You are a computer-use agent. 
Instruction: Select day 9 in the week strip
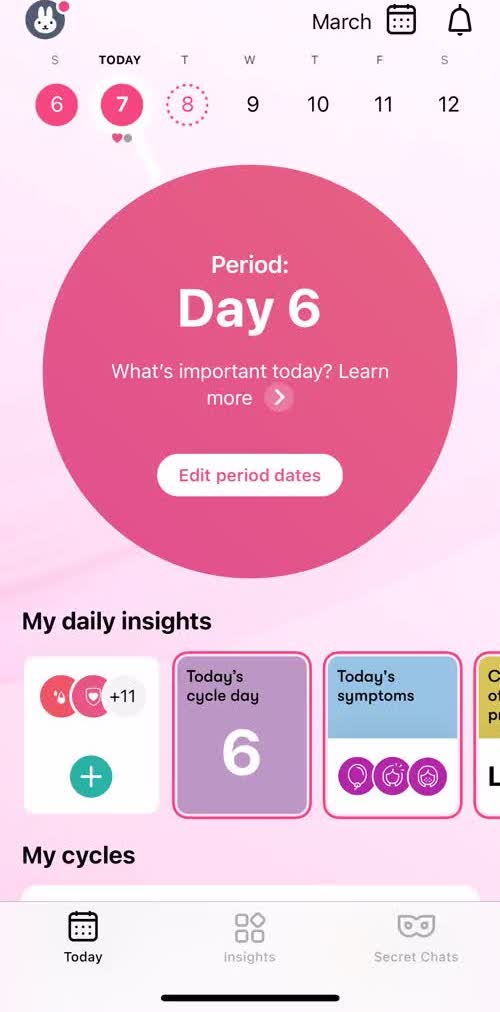pyautogui.click(x=252, y=104)
